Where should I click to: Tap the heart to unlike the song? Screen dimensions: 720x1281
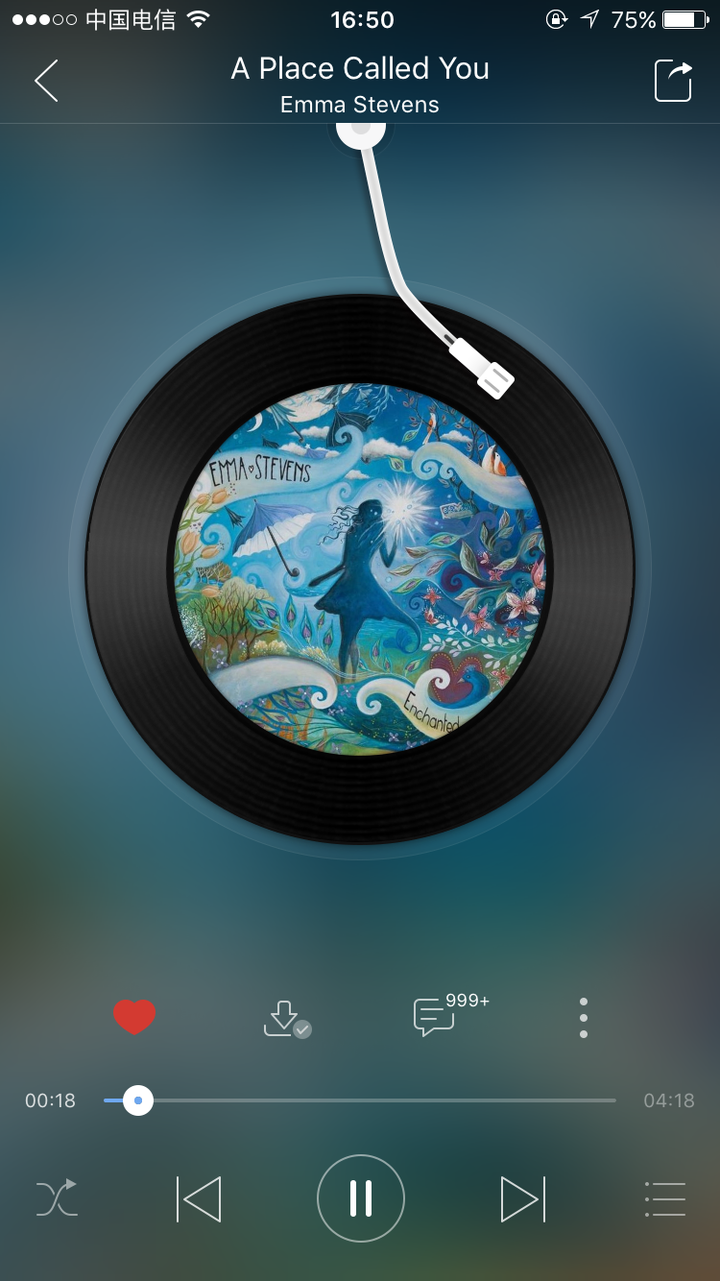coord(136,1016)
